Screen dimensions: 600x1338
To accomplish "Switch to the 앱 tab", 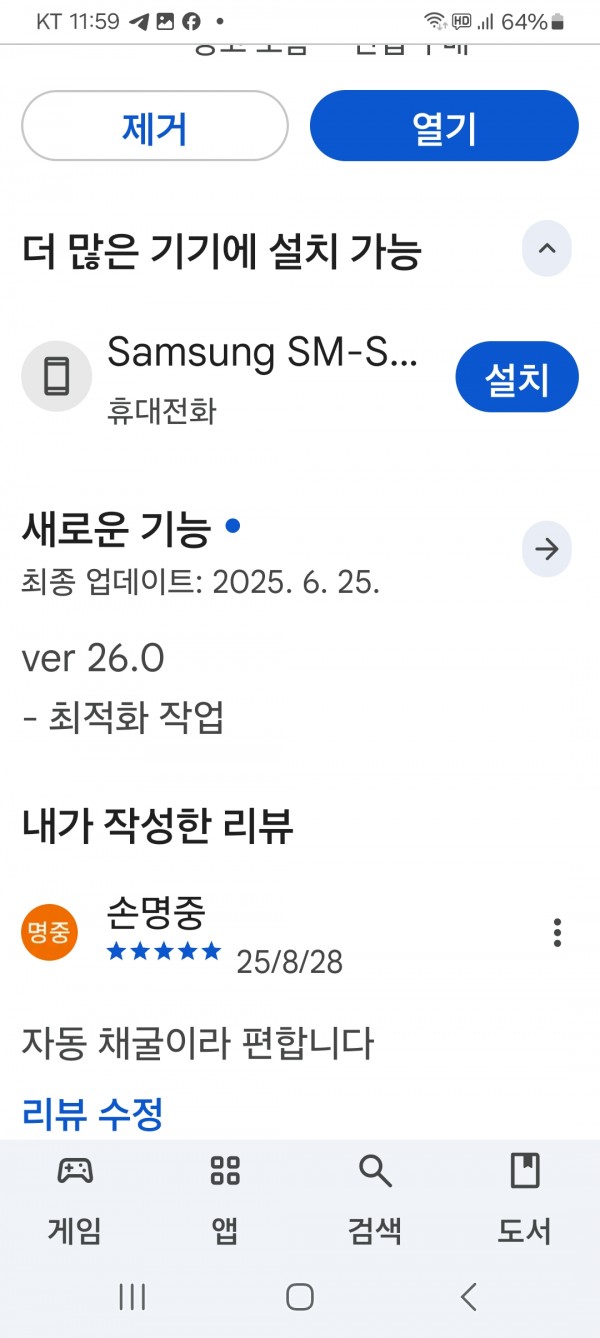I will [x=225, y=1198].
